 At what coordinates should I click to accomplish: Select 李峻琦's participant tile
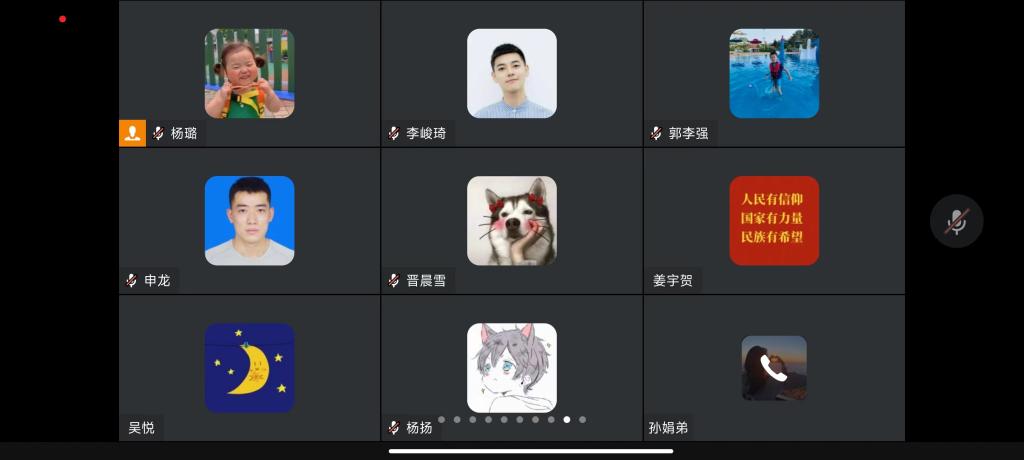(x=511, y=74)
